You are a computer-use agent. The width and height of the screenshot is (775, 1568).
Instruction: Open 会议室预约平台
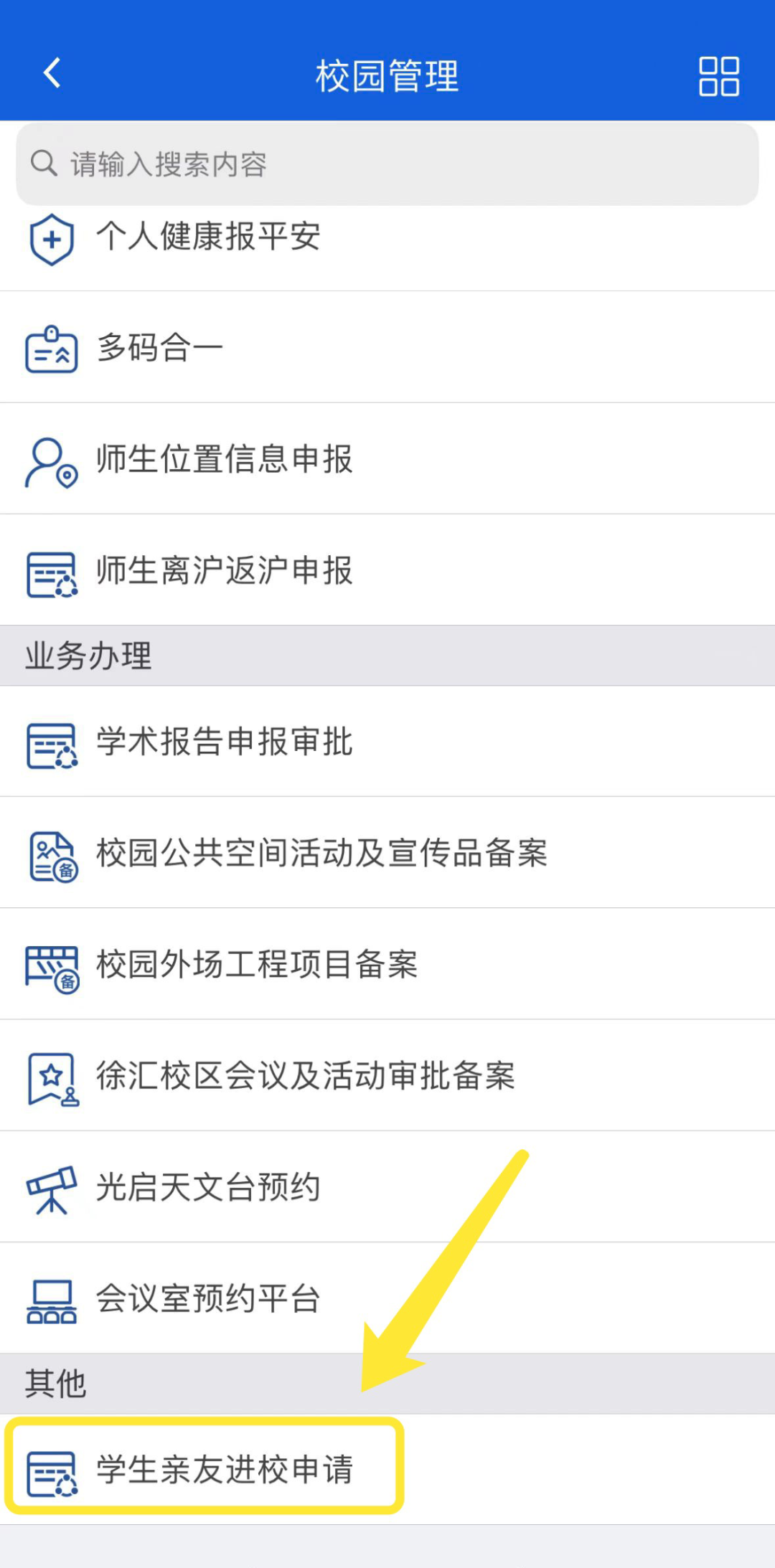(387, 1298)
